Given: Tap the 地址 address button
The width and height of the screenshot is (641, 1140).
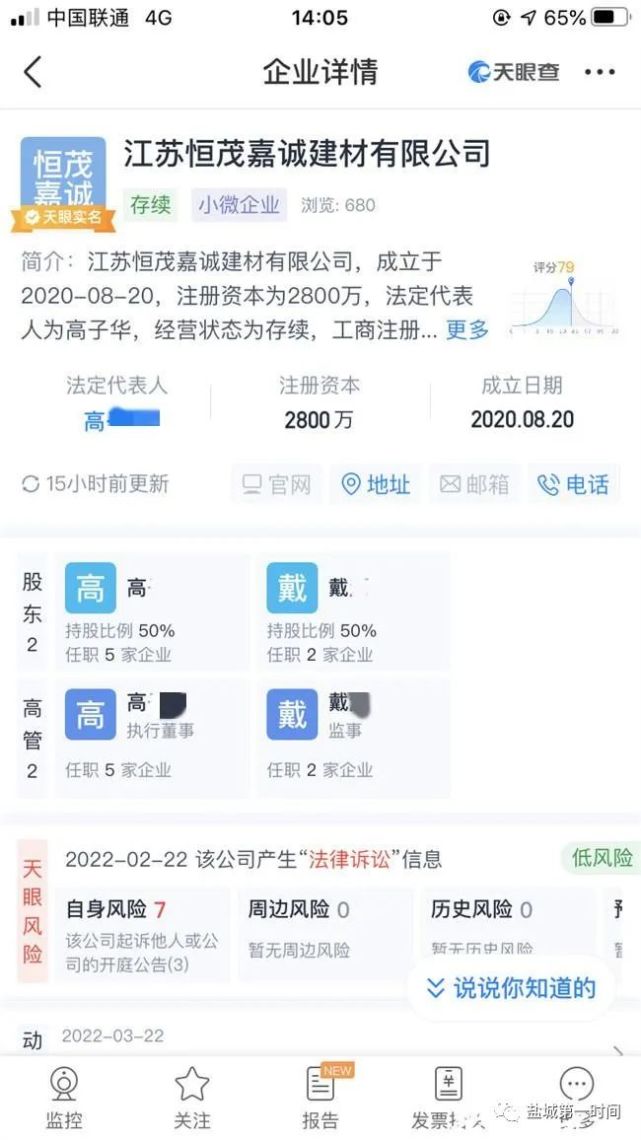Looking at the screenshot, I should tap(376, 484).
